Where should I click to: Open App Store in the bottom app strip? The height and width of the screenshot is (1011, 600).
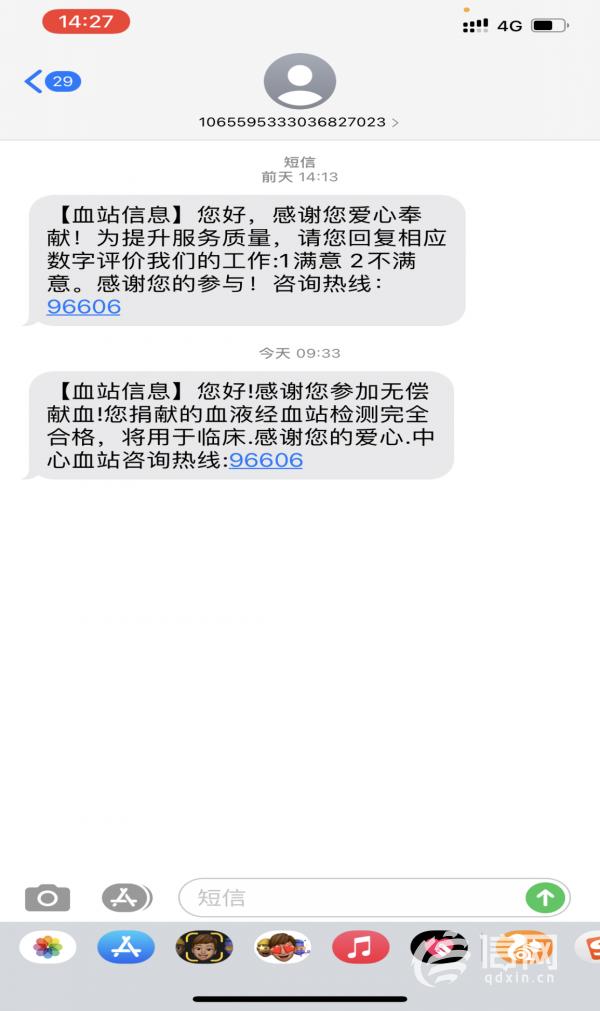[126, 946]
